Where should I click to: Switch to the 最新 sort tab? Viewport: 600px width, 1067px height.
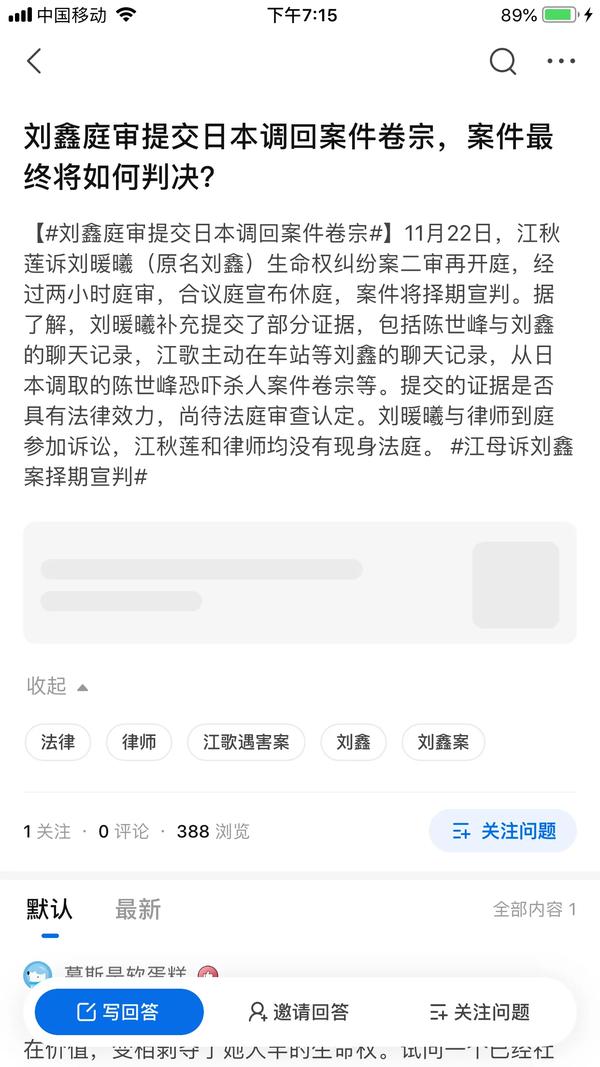137,909
